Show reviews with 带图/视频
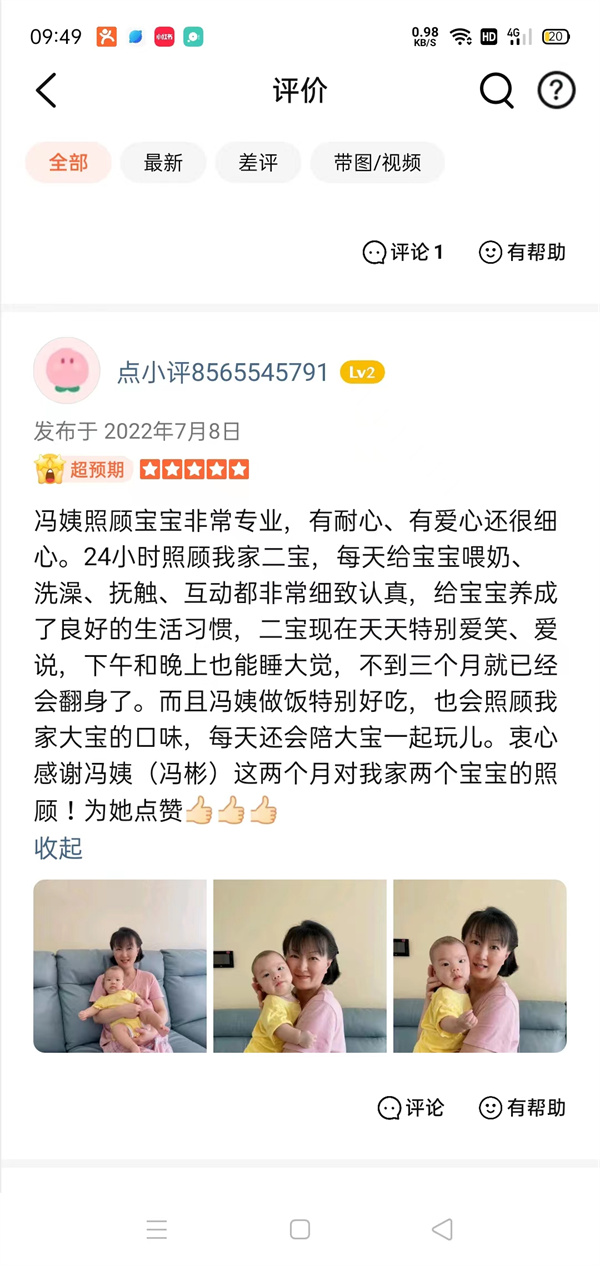This screenshot has width=600, height=1266. click(x=377, y=163)
